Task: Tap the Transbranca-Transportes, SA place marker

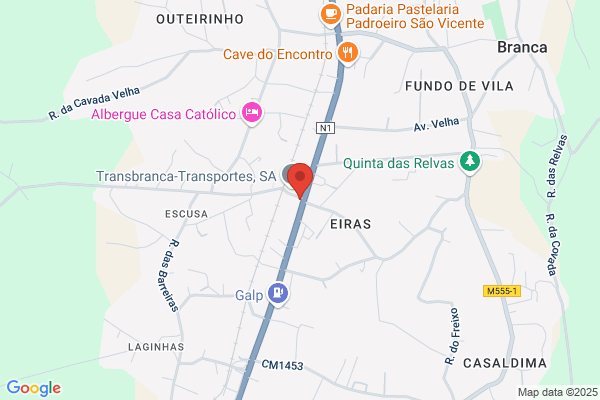Action: click(287, 176)
